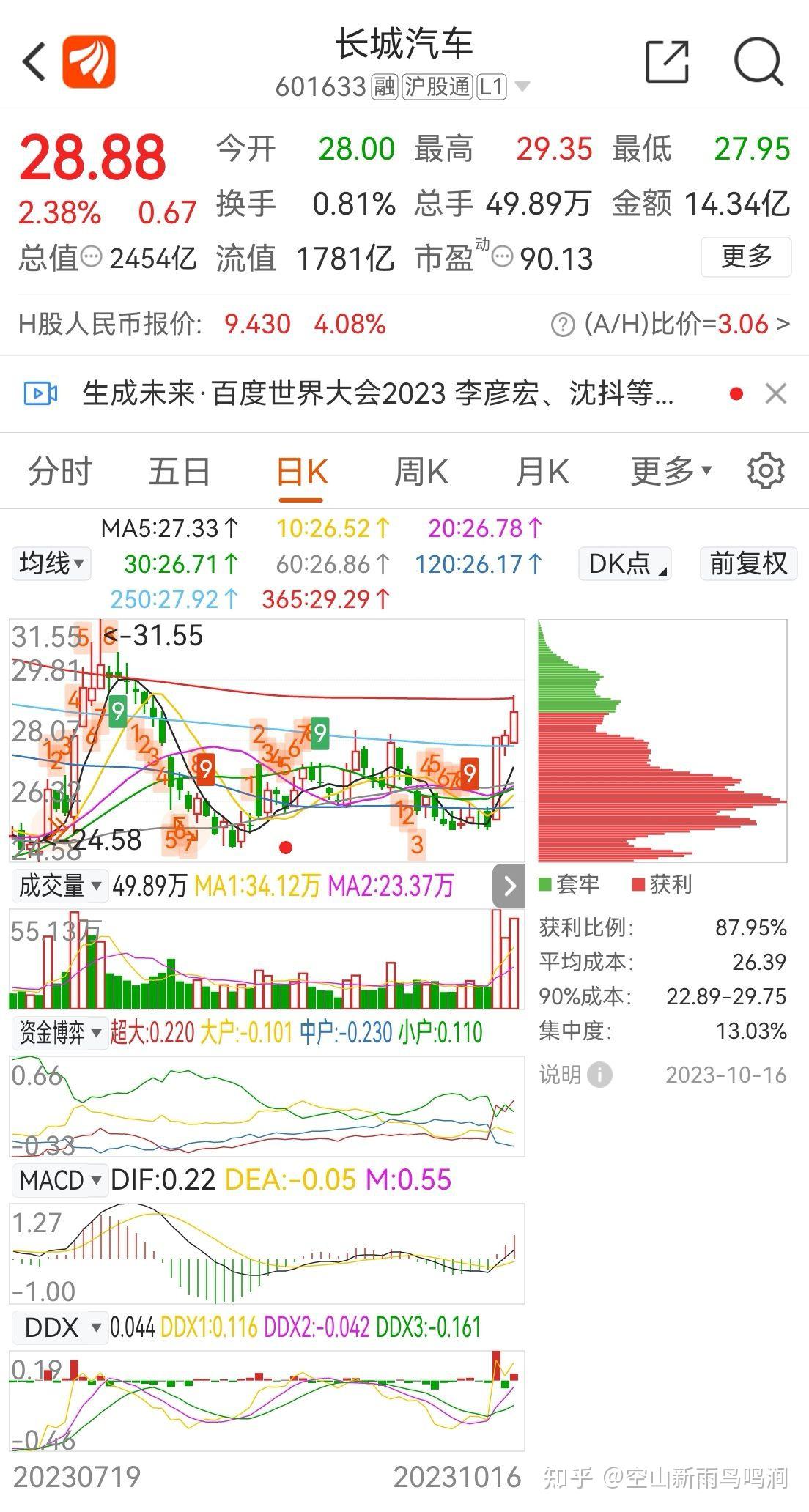
Task: Open the A/H比价 comparison link
Action: click(671, 324)
